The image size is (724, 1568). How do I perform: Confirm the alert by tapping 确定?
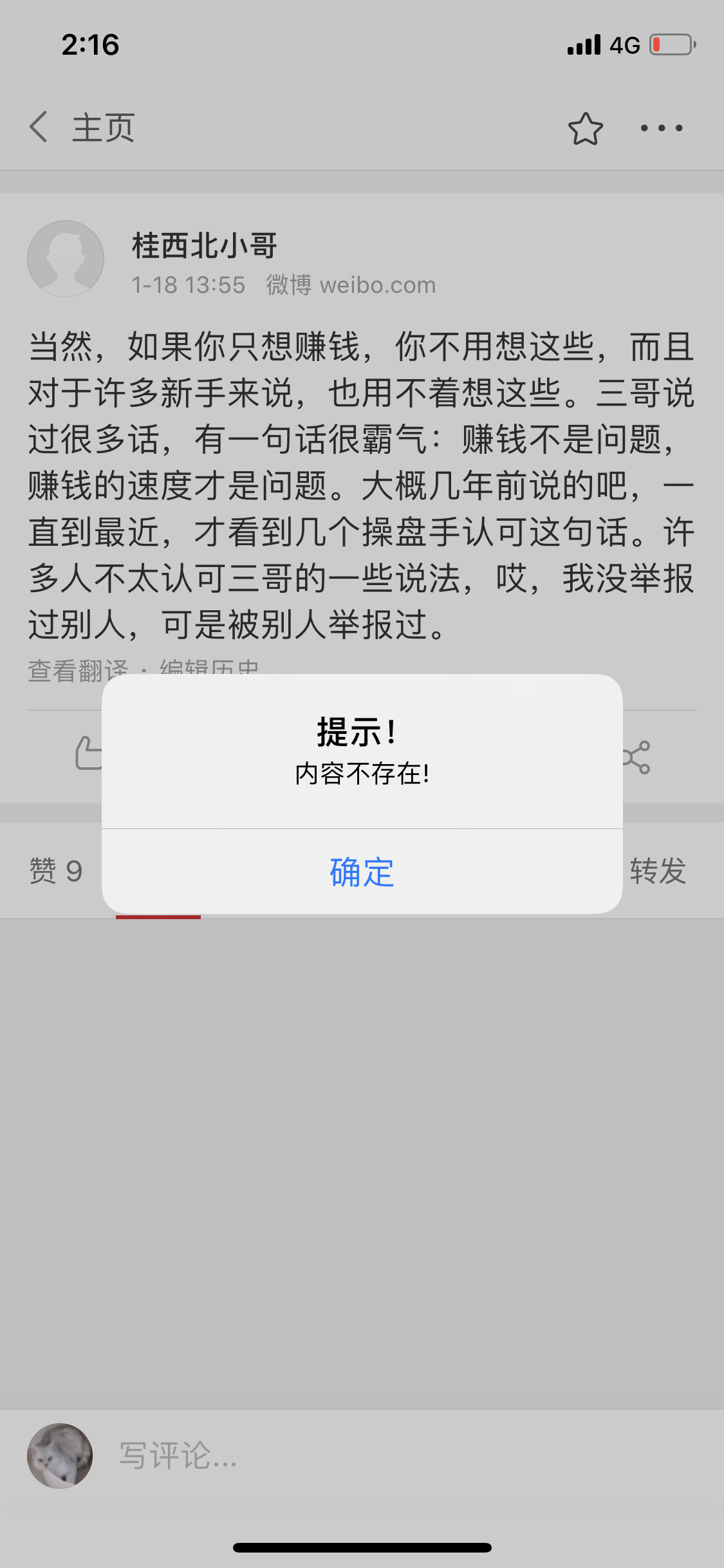(362, 872)
